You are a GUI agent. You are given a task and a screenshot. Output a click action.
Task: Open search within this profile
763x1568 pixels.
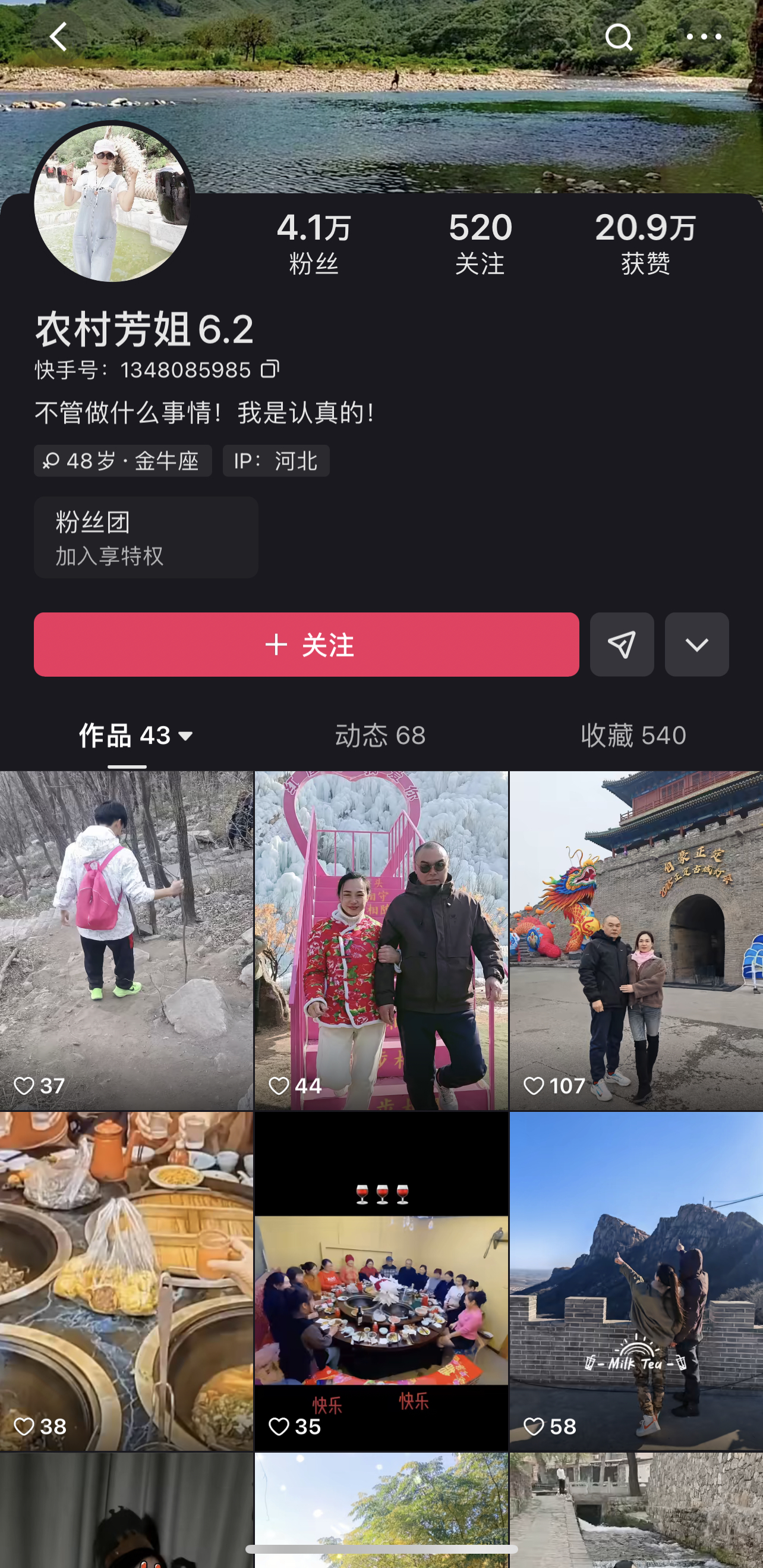[x=619, y=37]
